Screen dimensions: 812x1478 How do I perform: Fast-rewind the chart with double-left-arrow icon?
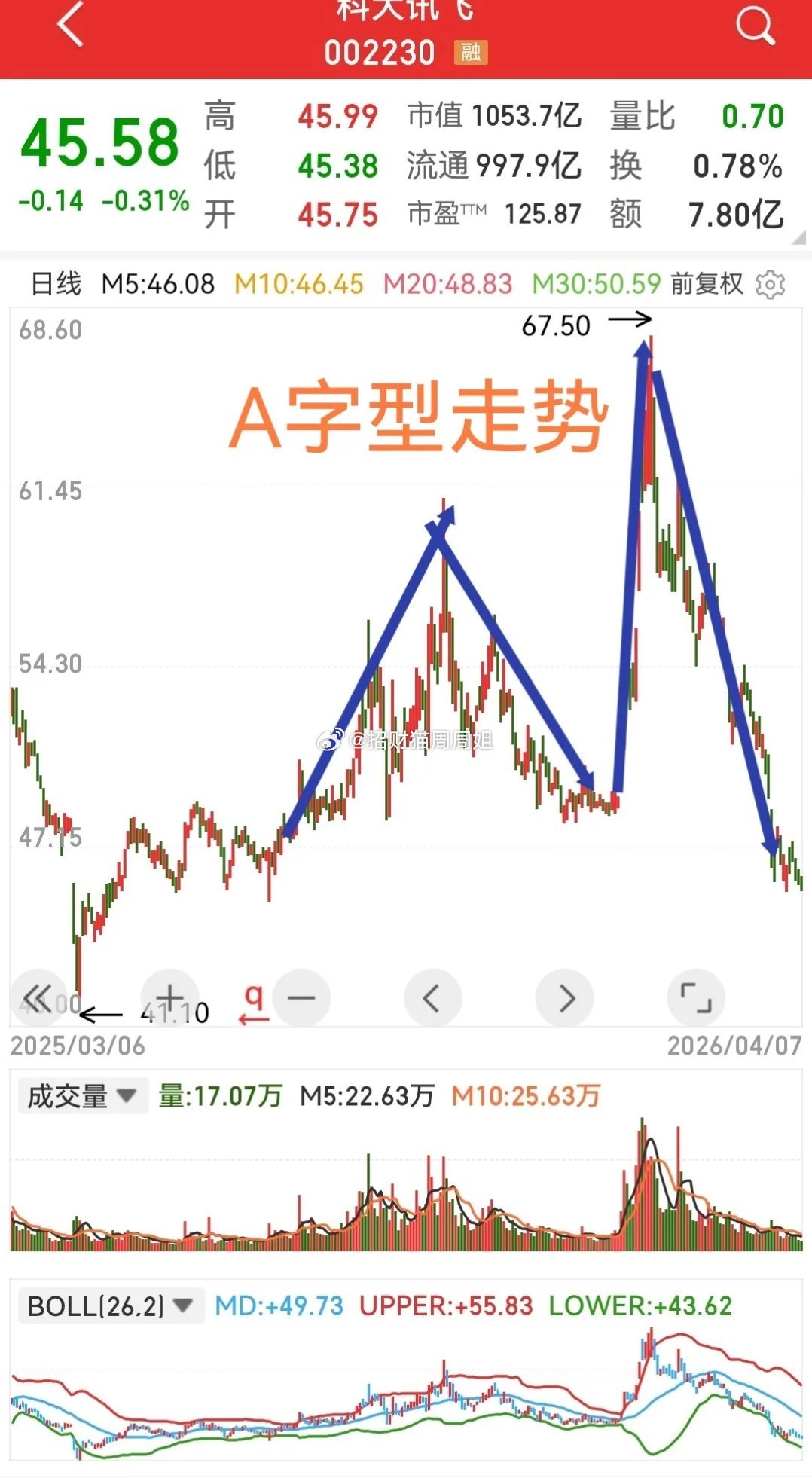(38, 997)
